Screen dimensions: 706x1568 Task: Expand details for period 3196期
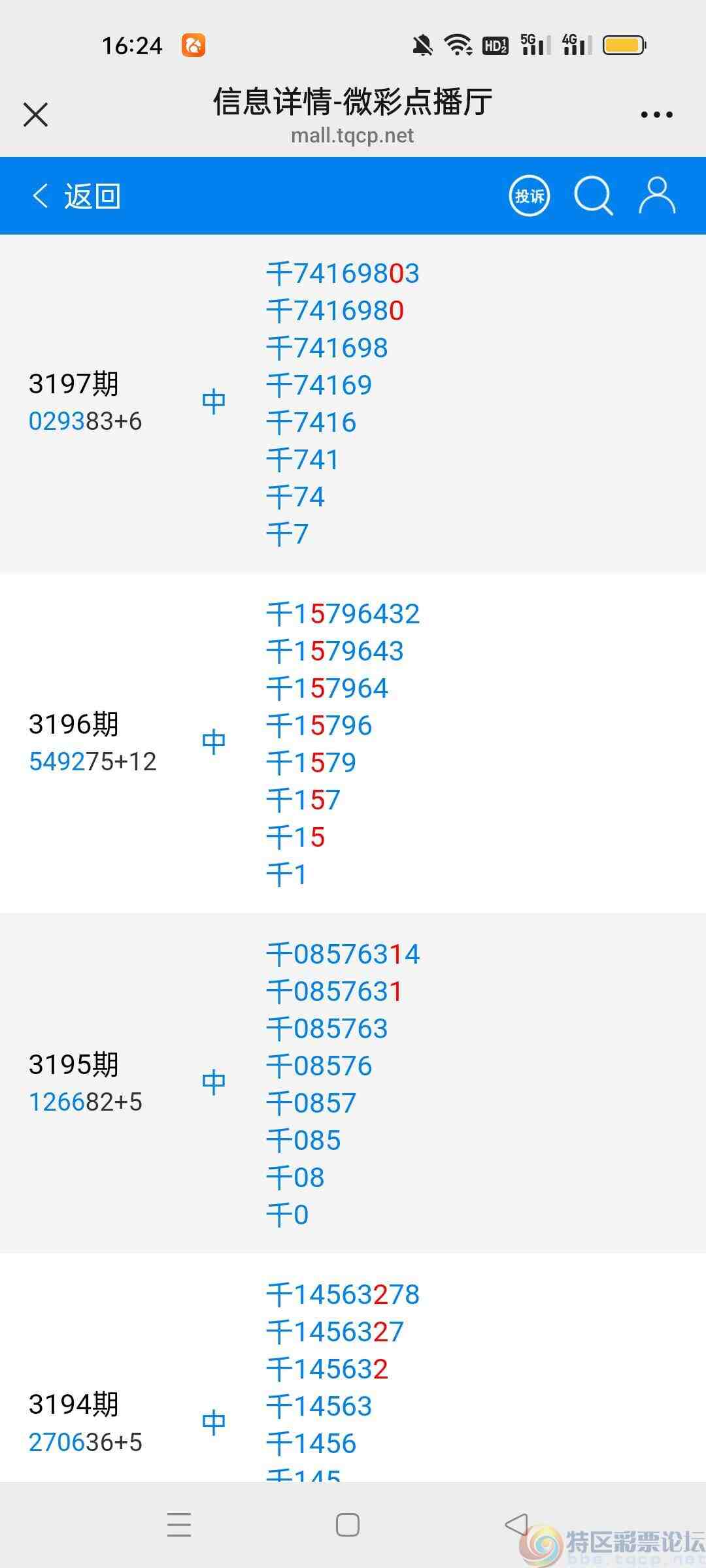pyautogui.click(x=74, y=723)
